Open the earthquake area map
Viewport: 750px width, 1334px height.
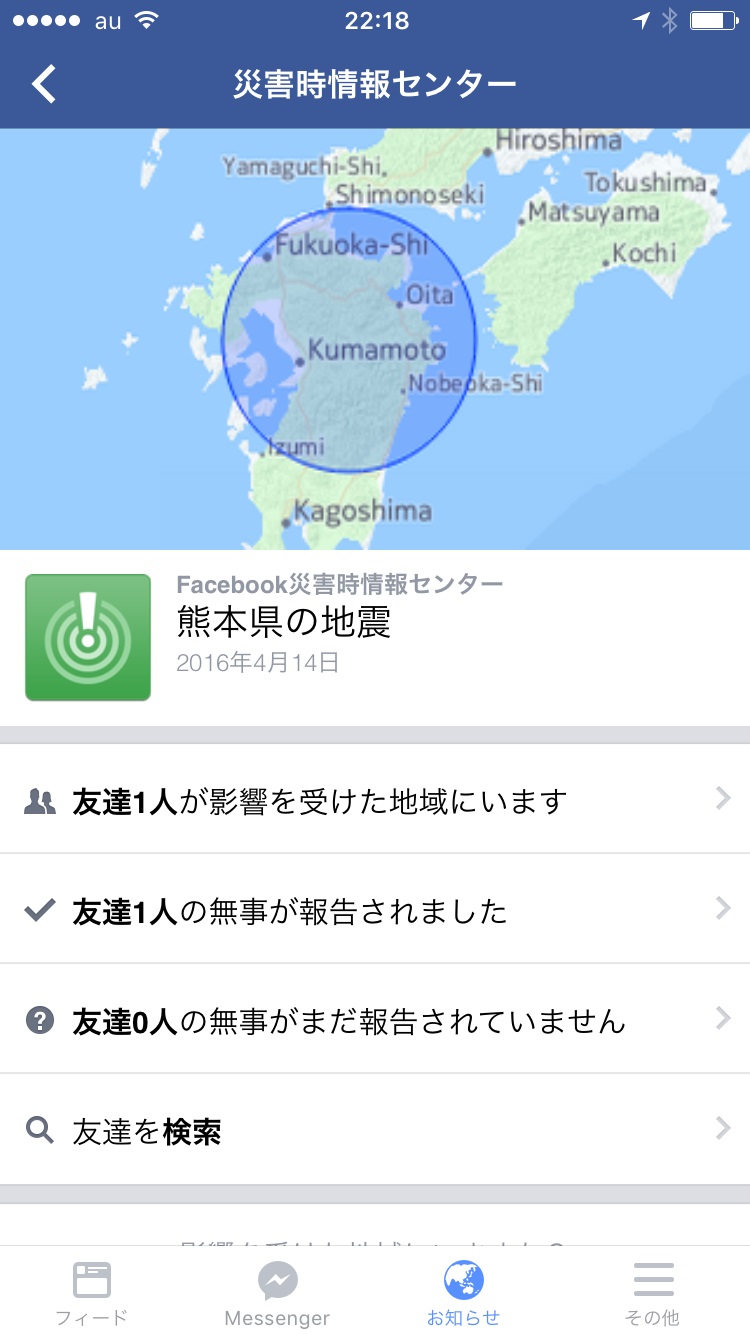tap(375, 339)
